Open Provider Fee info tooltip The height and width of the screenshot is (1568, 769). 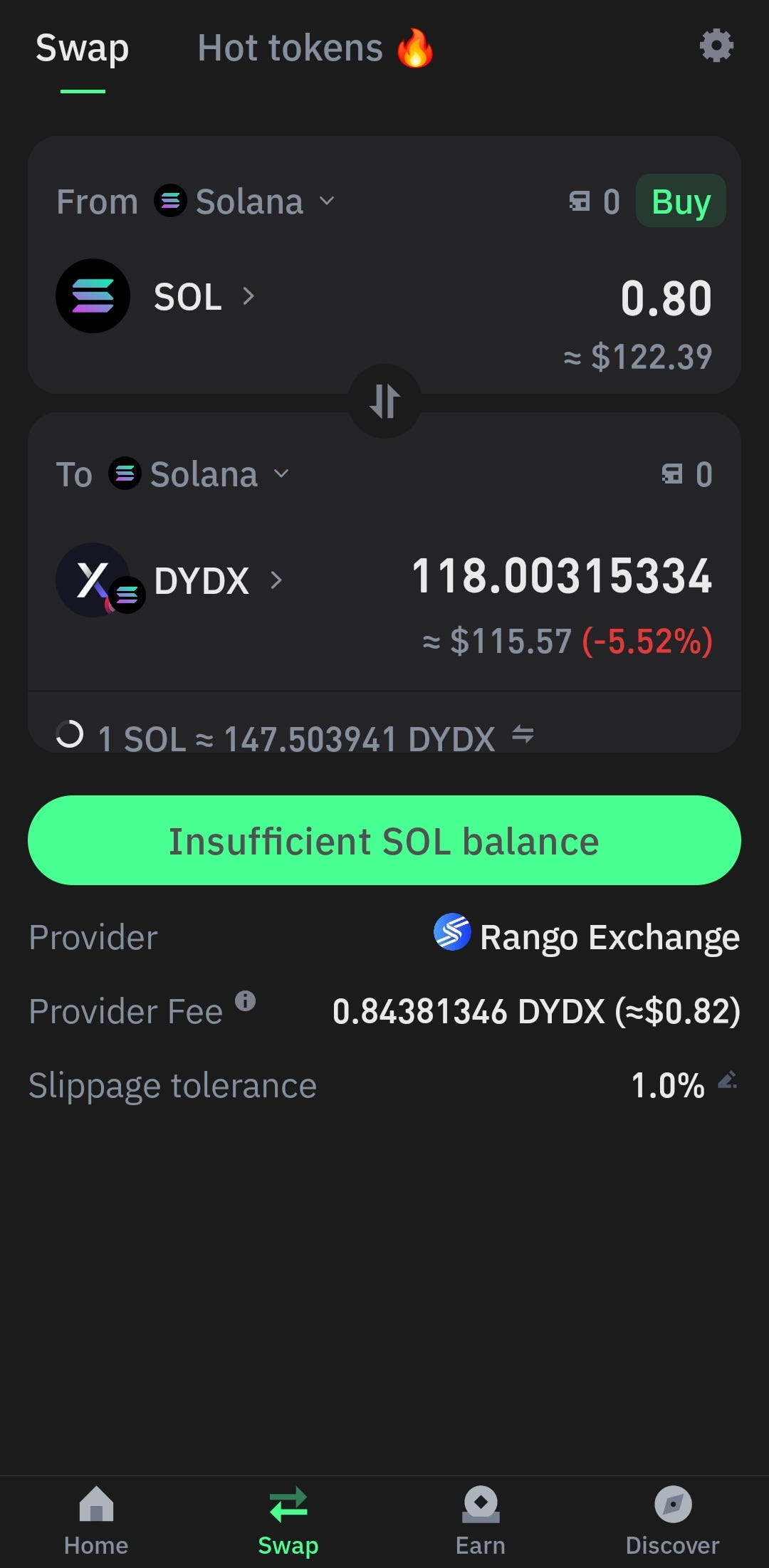tap(245, 1001)
